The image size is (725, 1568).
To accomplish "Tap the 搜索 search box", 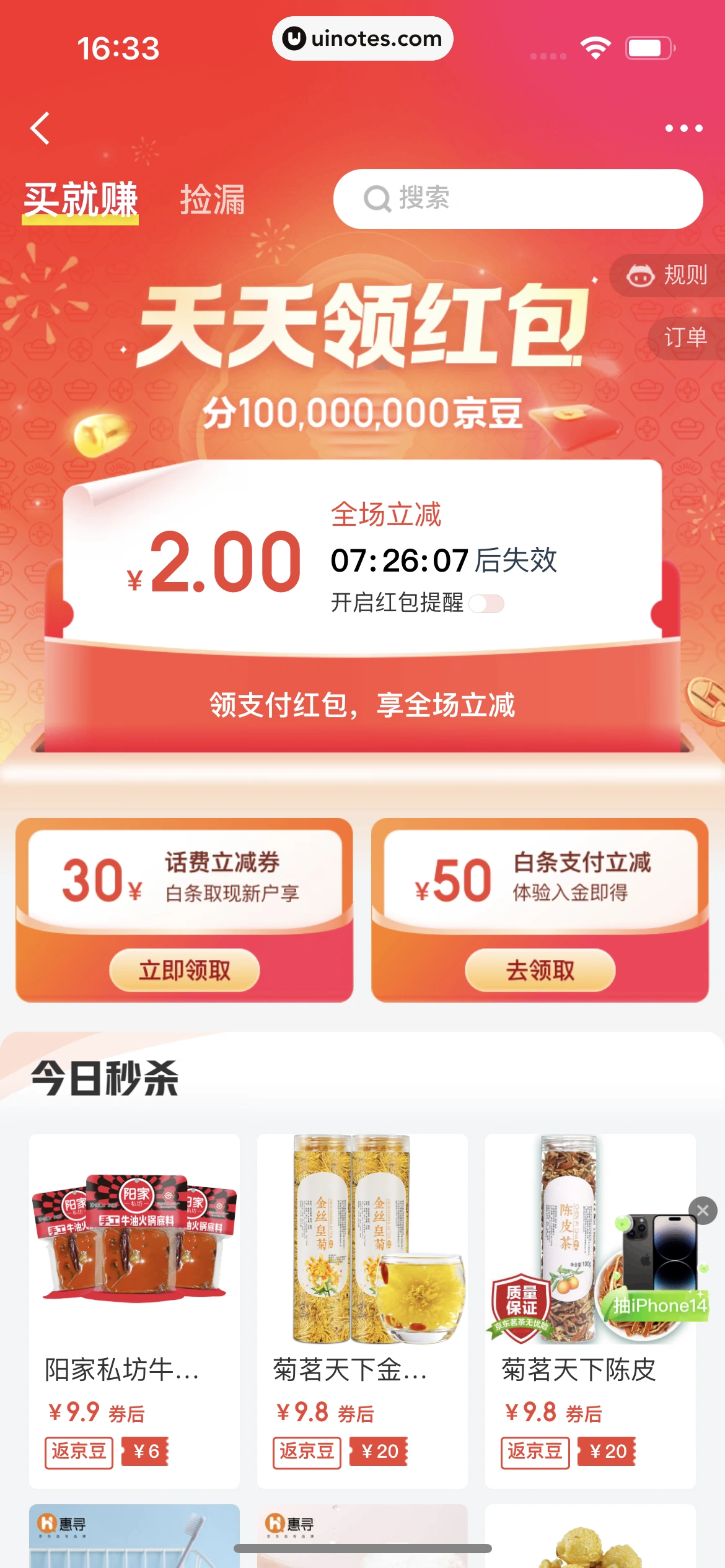I will 517,199.
